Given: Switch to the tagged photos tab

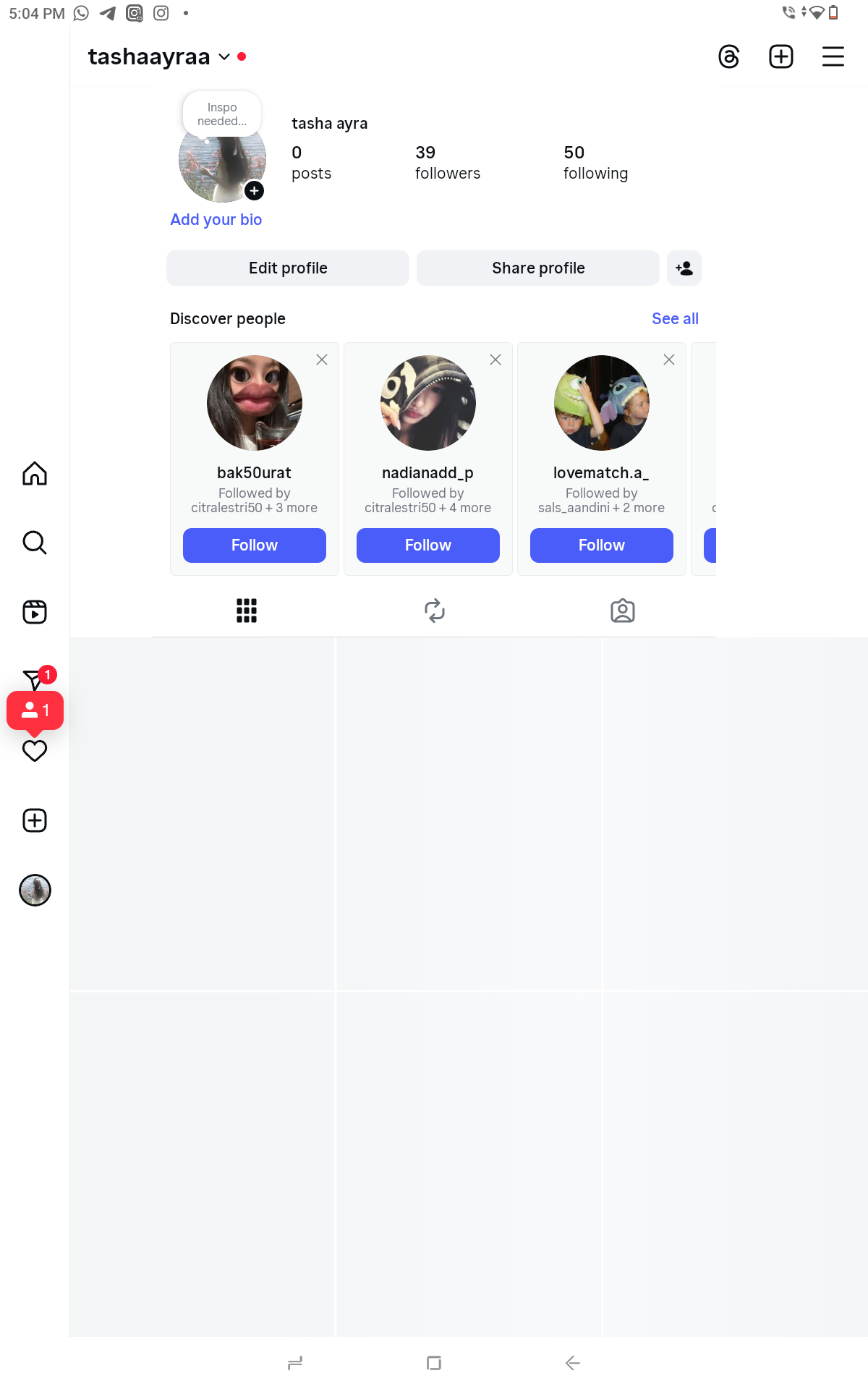Looking at the screenshot, I should (x=622, y=611).
